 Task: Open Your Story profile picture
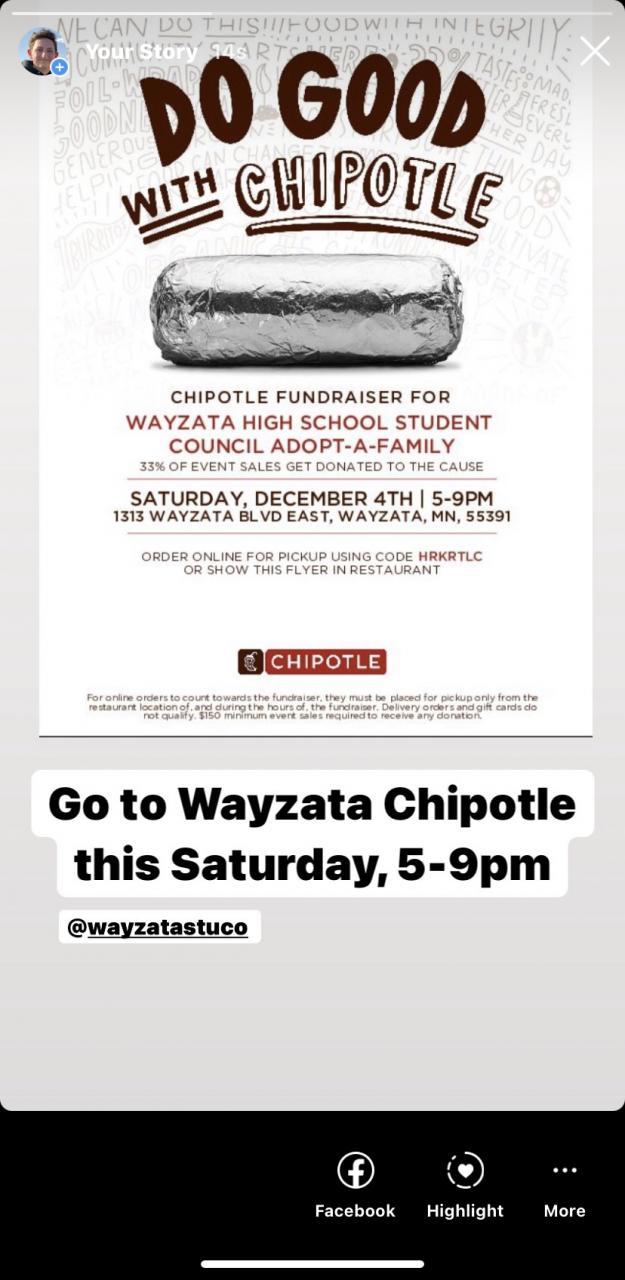pos(42,51)
